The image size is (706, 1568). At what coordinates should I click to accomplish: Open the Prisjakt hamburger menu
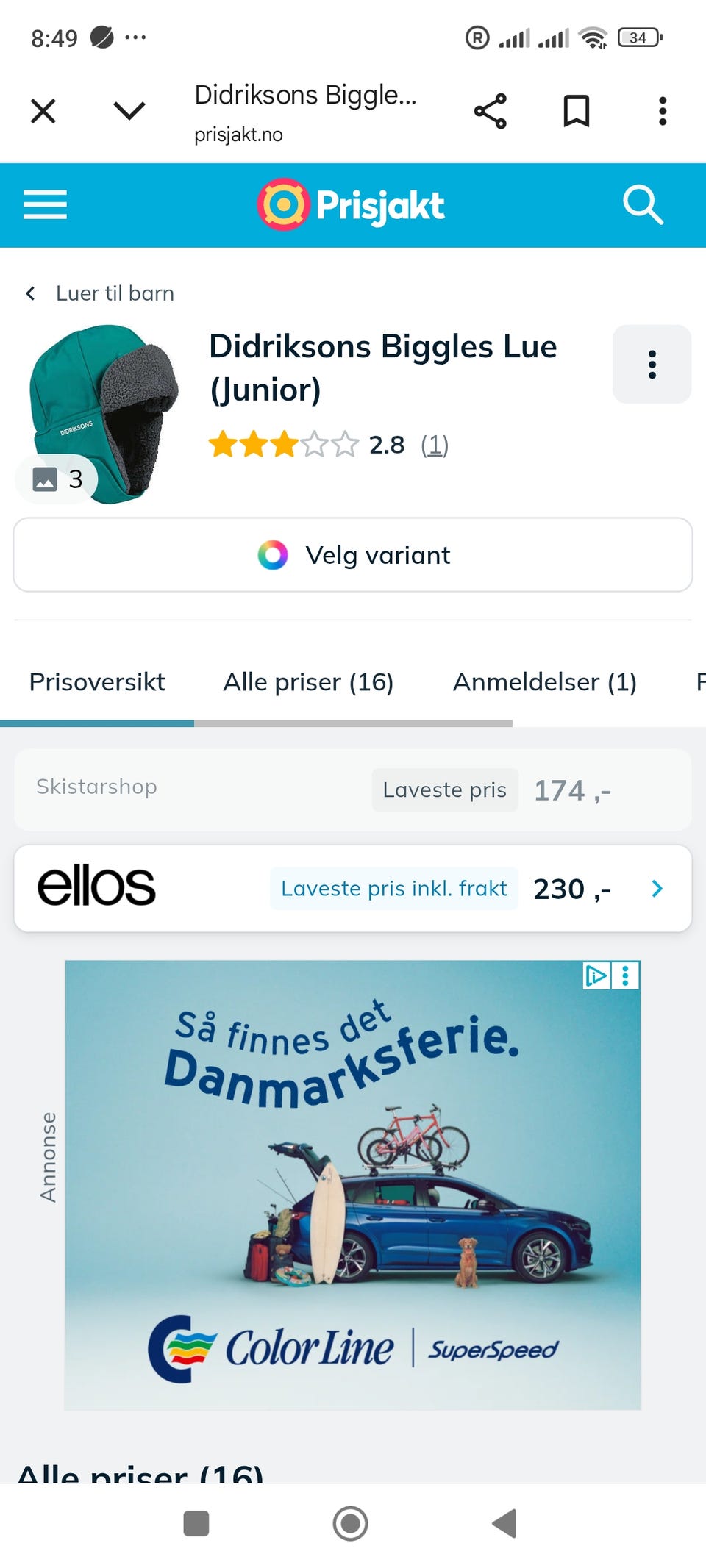tap(44, 206)
